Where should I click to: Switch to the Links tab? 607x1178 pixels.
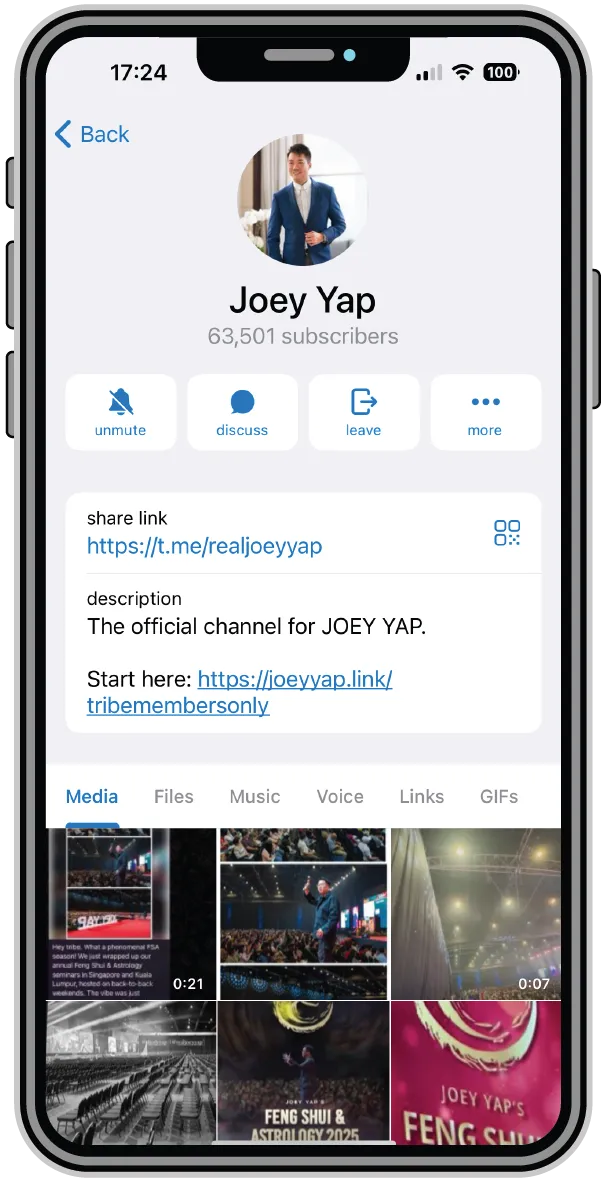point(421,796)
